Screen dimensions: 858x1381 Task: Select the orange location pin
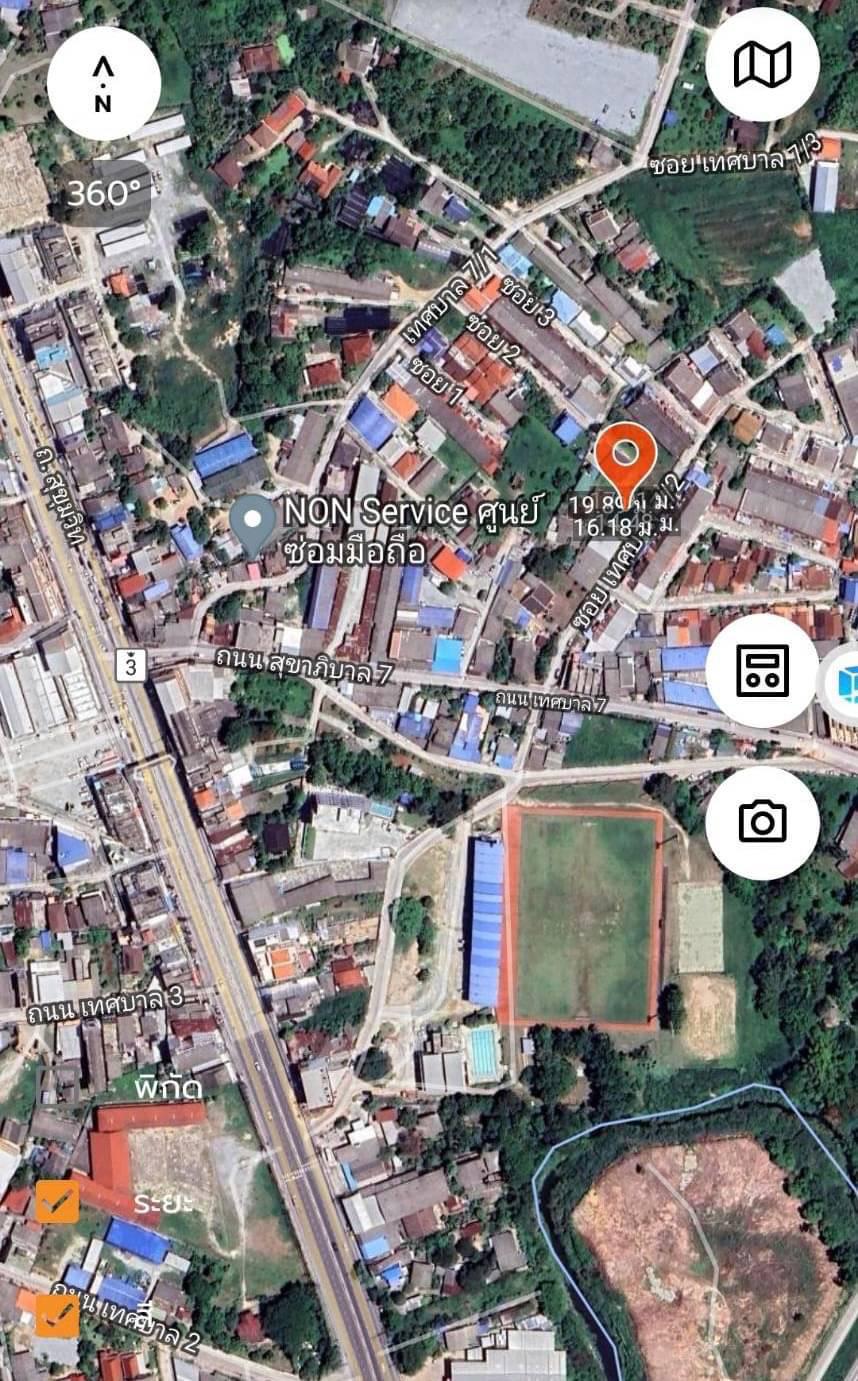click(x=626, y=461)
